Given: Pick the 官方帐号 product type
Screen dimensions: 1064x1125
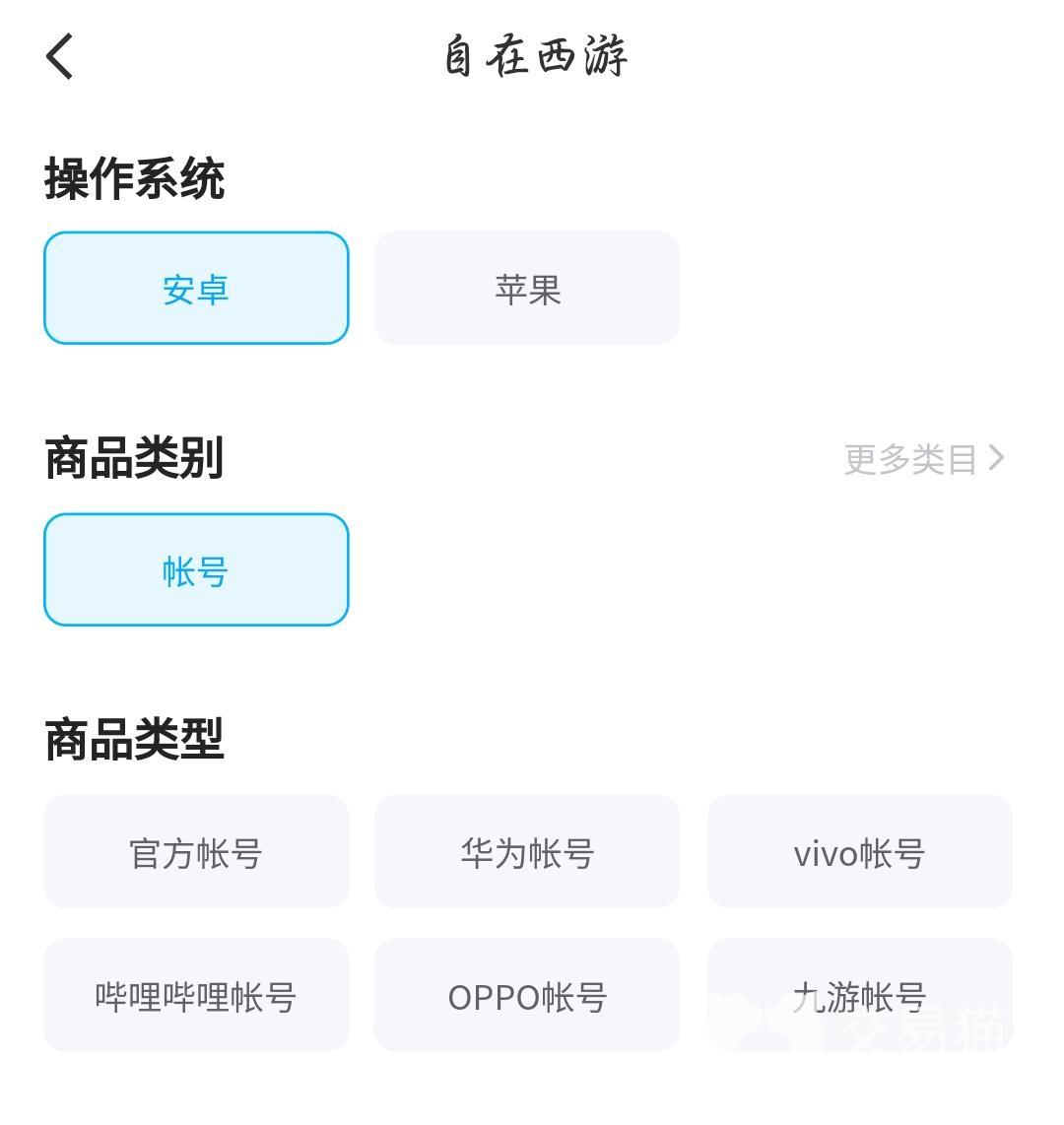Looking at the screenshot, I should (196, 852).
